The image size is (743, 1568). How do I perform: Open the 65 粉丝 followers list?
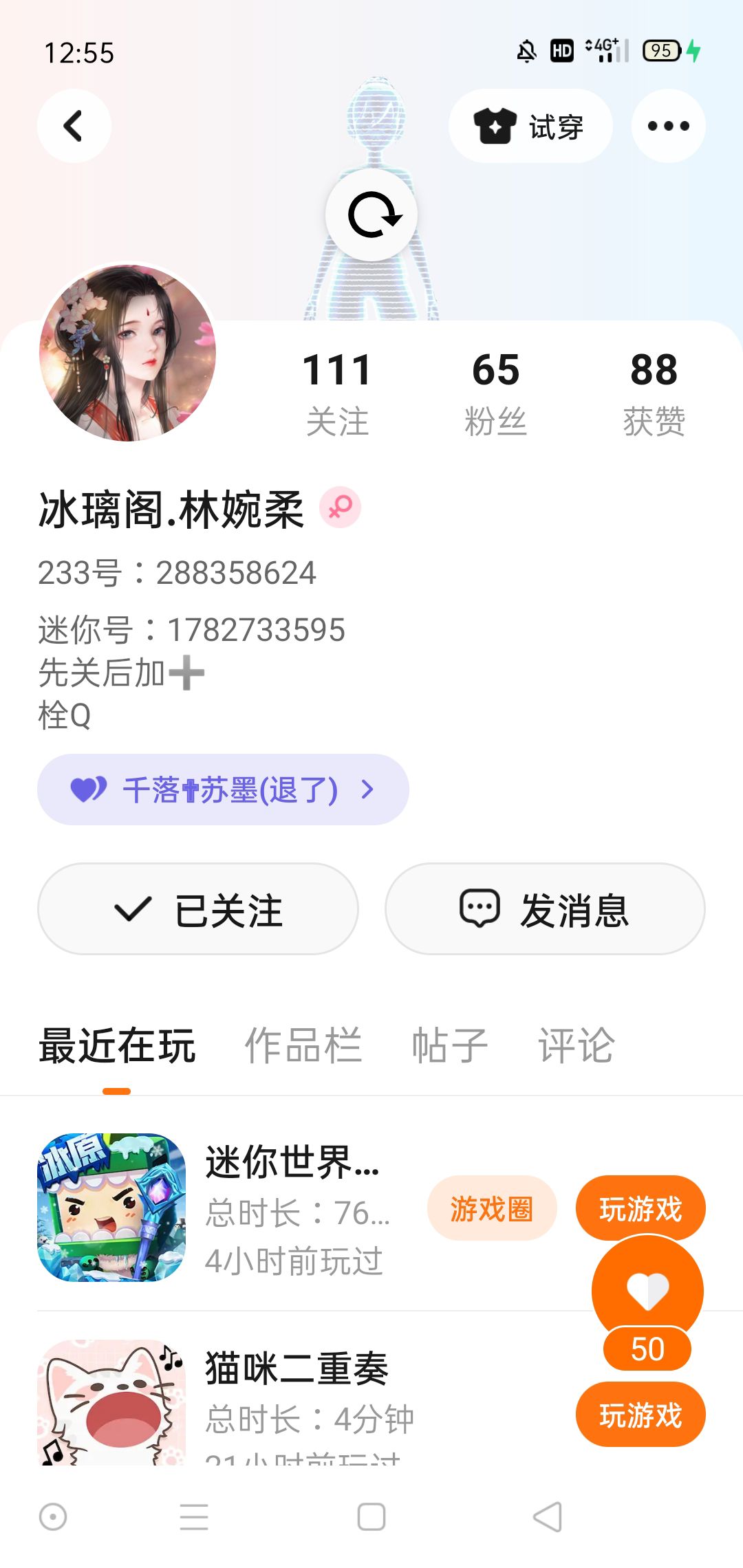tap(495, 393)
